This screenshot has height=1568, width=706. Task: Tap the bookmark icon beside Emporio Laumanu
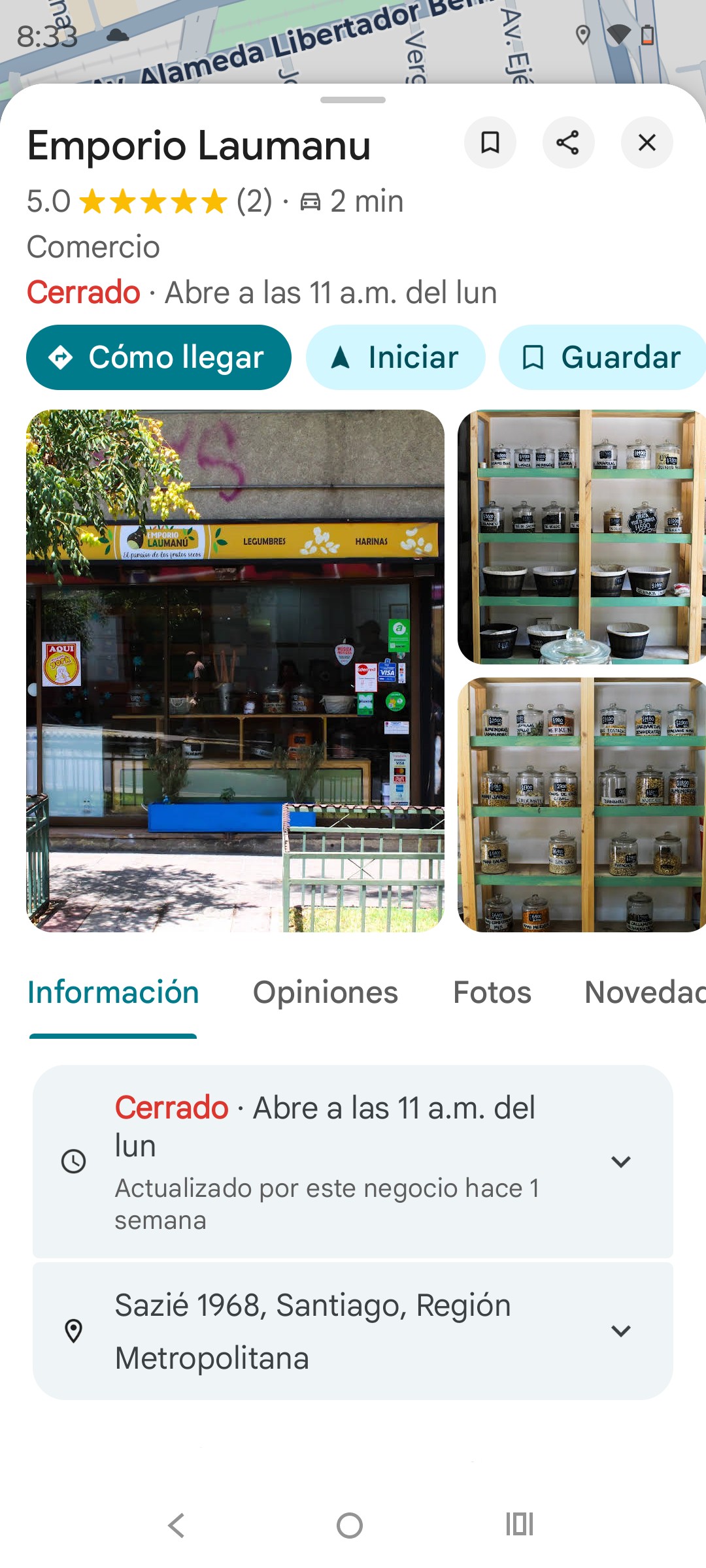490,142
